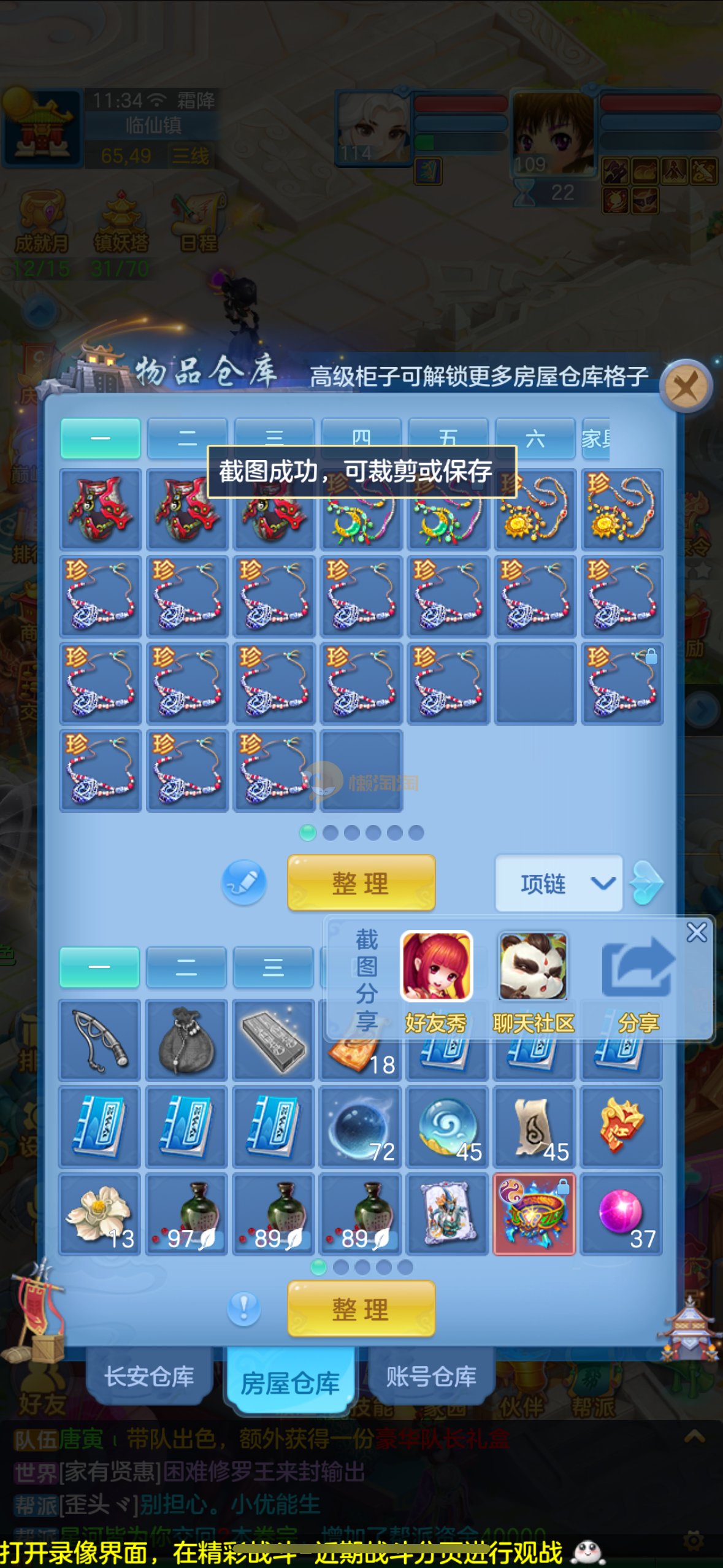Switch to warehouse page 二 in upper tabs
This screenshot has height=1568, width=723.
(187, 438)
